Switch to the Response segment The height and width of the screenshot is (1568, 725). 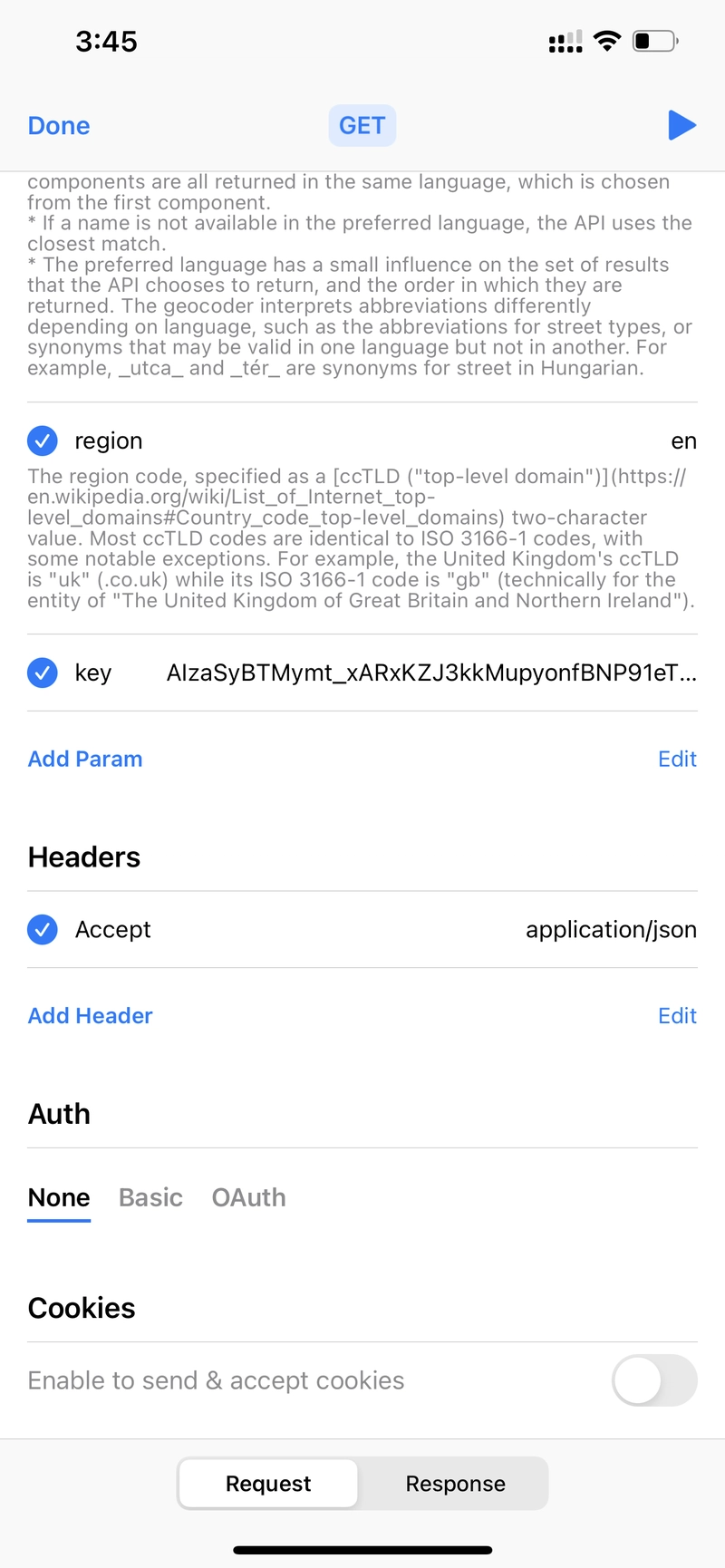[455, 1484]
